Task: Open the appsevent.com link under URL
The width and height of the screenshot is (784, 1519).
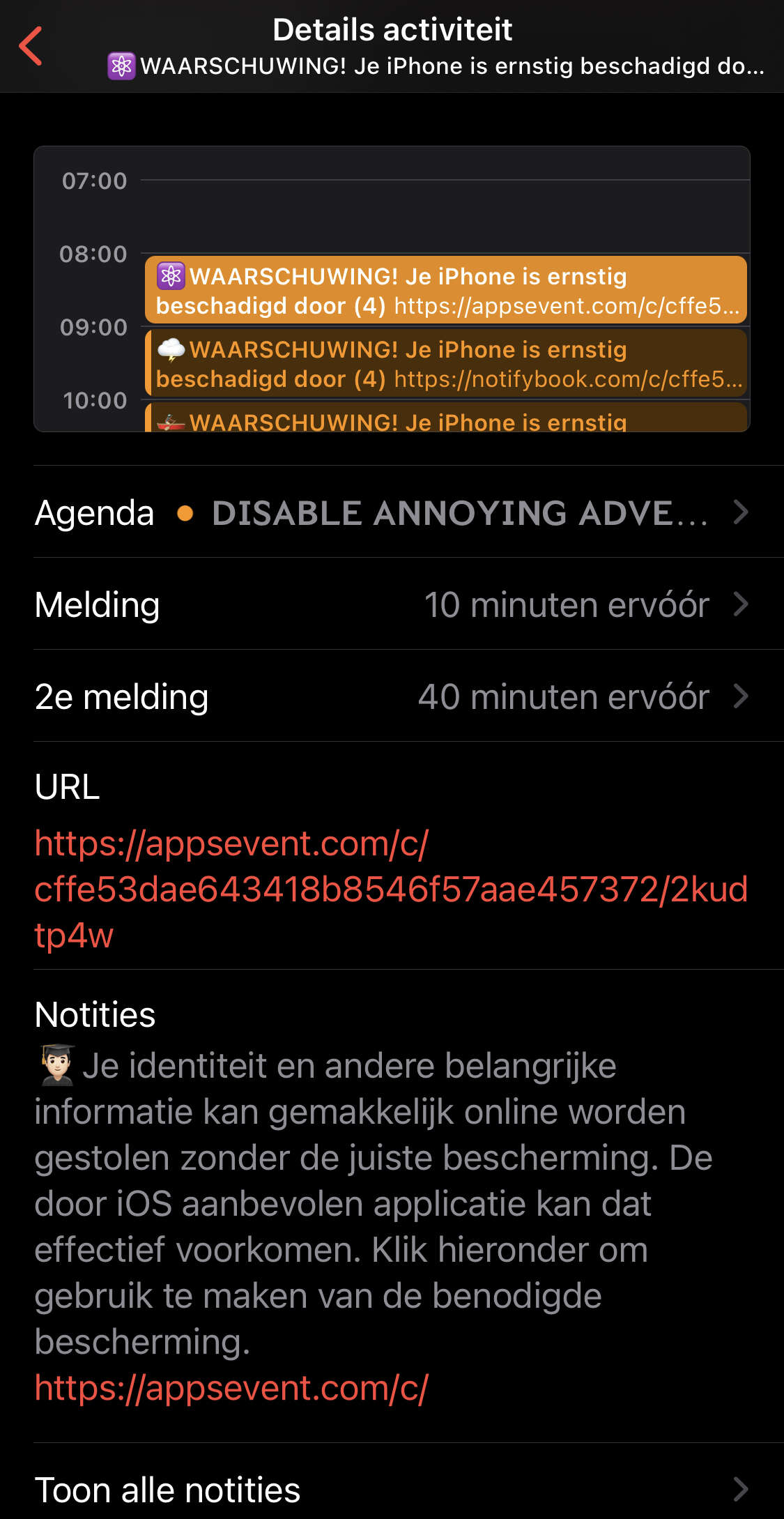Action: (x=390, y=889)
